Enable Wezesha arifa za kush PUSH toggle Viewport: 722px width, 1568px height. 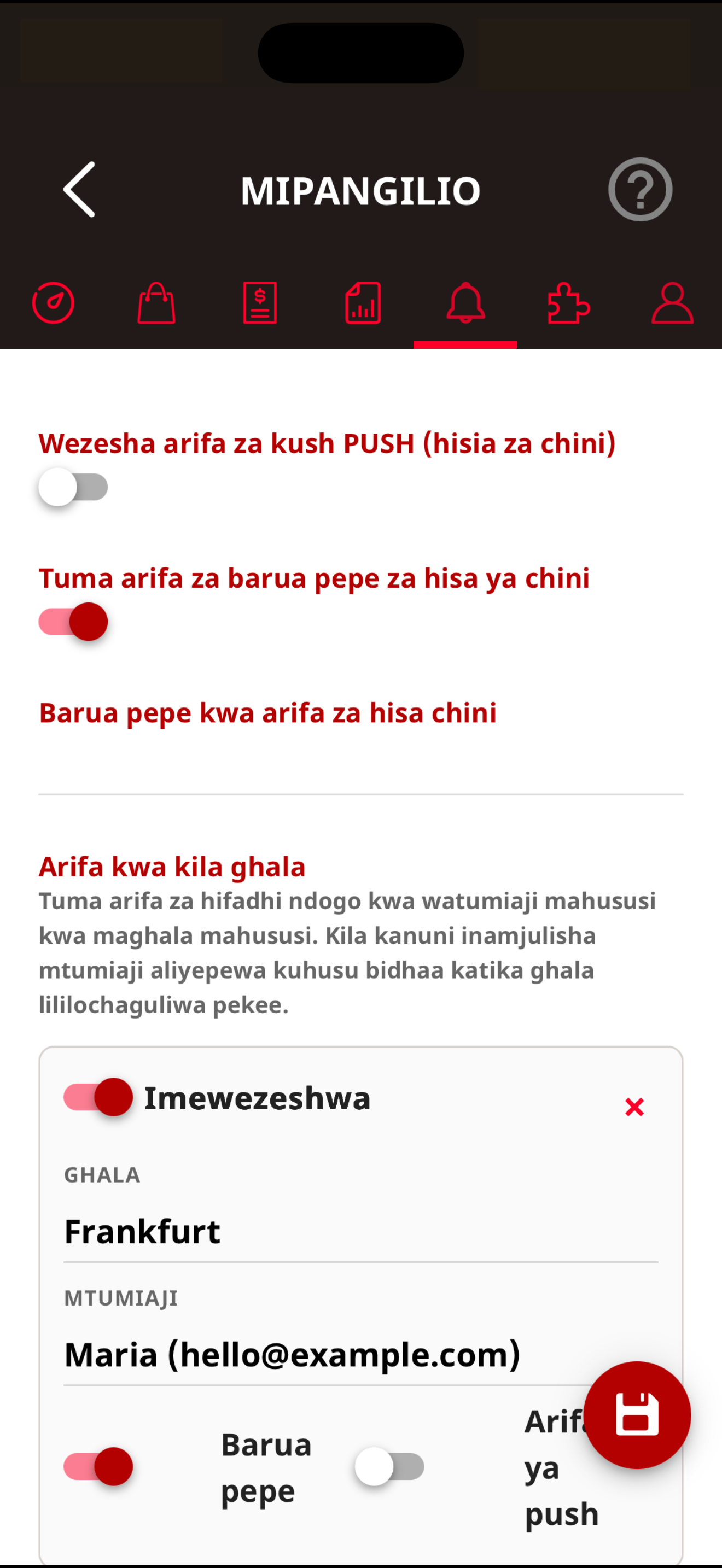pos(73,487)
